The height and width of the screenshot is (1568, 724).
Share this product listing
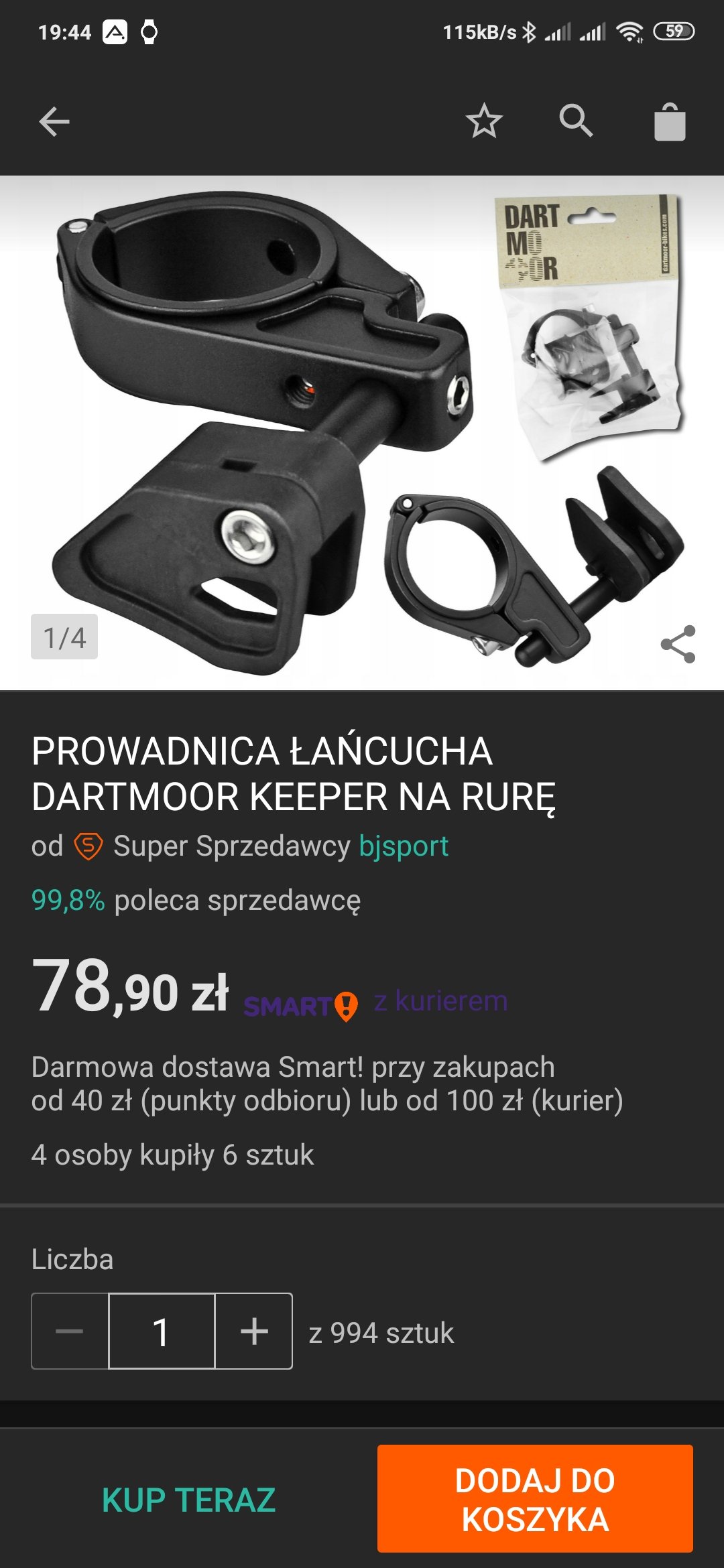(x=678, y=644)
